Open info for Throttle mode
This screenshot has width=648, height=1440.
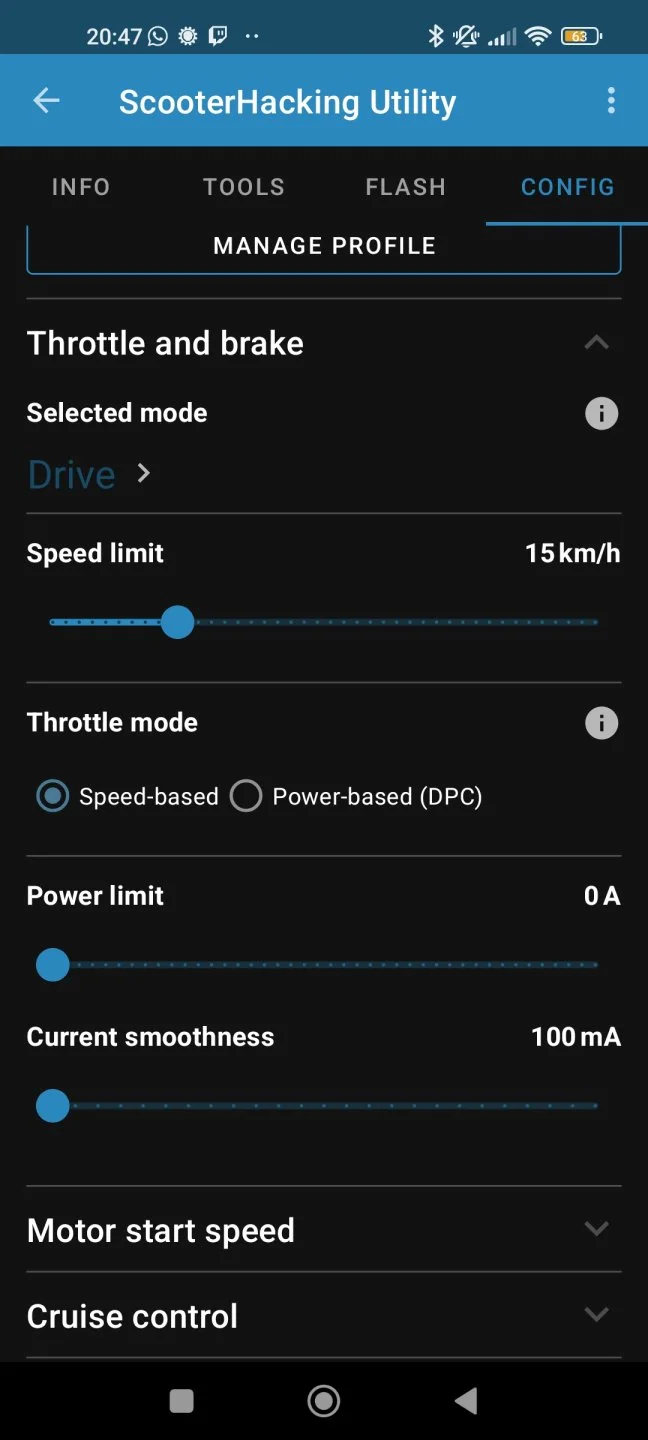601,723
